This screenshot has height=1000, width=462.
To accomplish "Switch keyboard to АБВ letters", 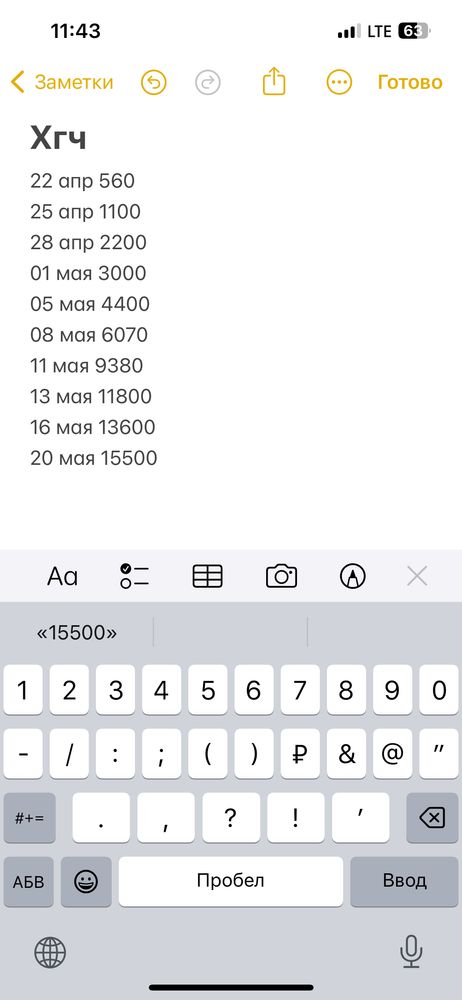I will coord(29,881).
